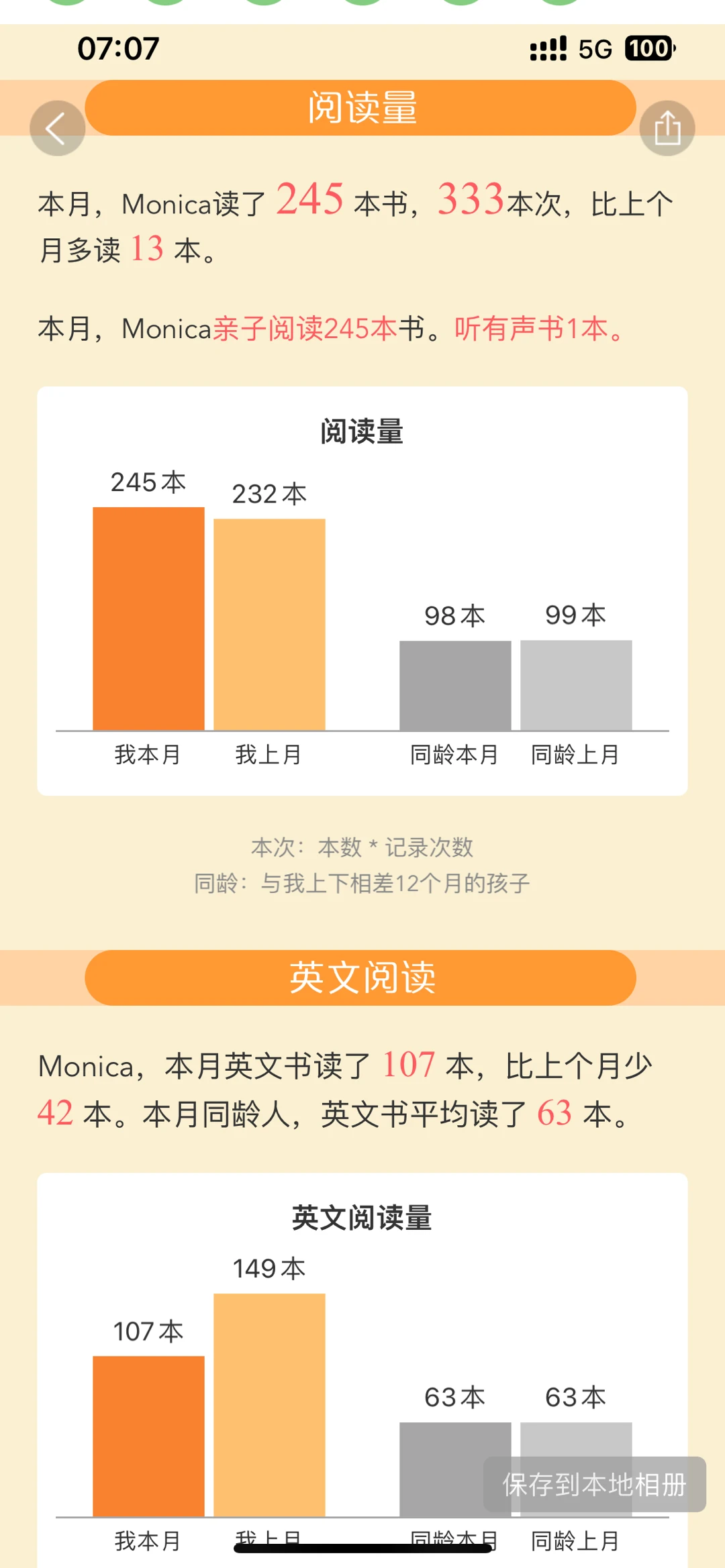The width and height of the screenshot is (725, 1568).
Task: Tap 保存到本地相册 to save the report
Action: [594, 1484]
